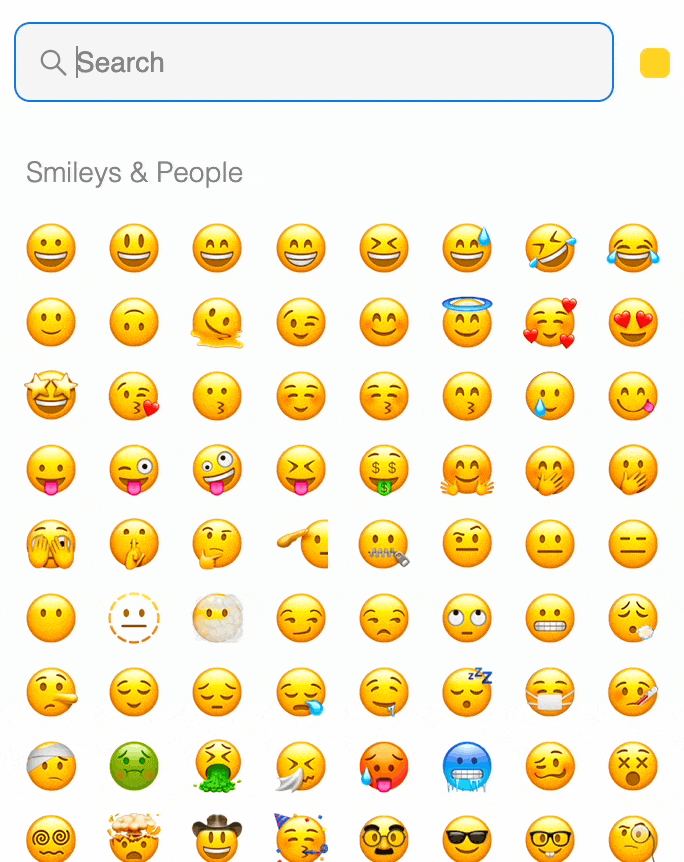This screenshot has height=862, width=684.
Task: Pick the blue cold face emoji
Action: point(467,766)
